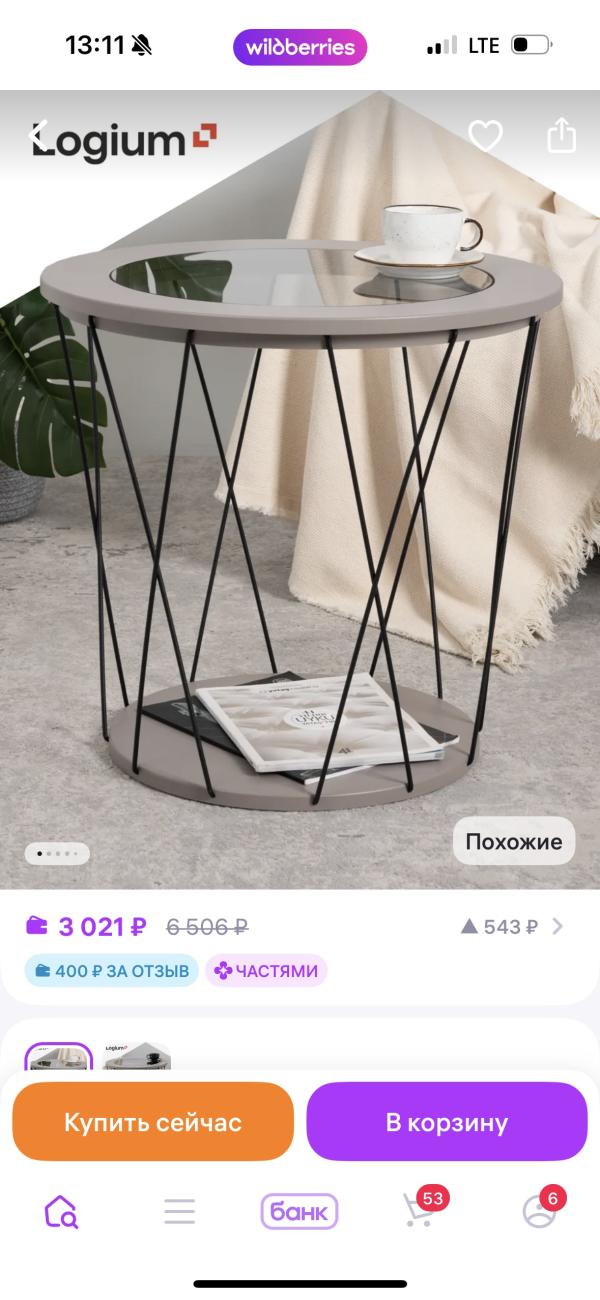Tap Купить сейчас

[x=153, y=1122]
